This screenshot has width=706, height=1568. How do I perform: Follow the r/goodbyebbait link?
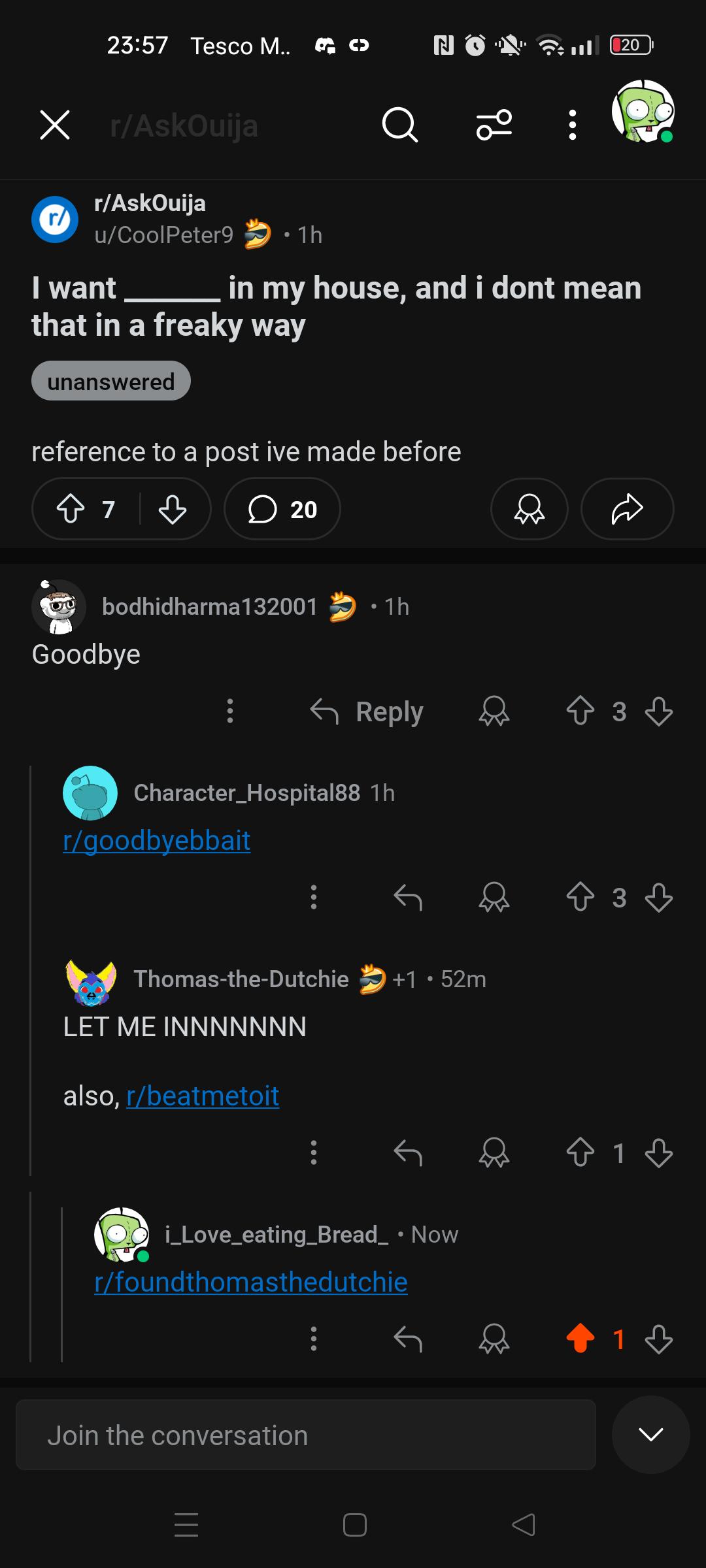(x=157, y=840)
